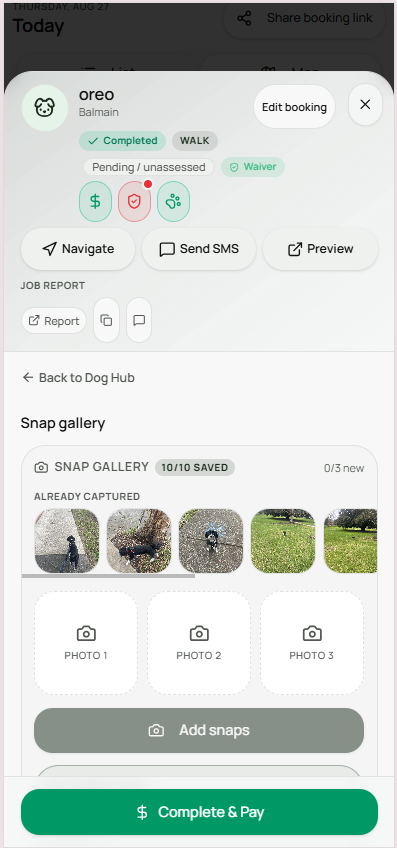Tap the dollar payment icon
The height and width of the screenshot is (848, 397).
[95, 201]
